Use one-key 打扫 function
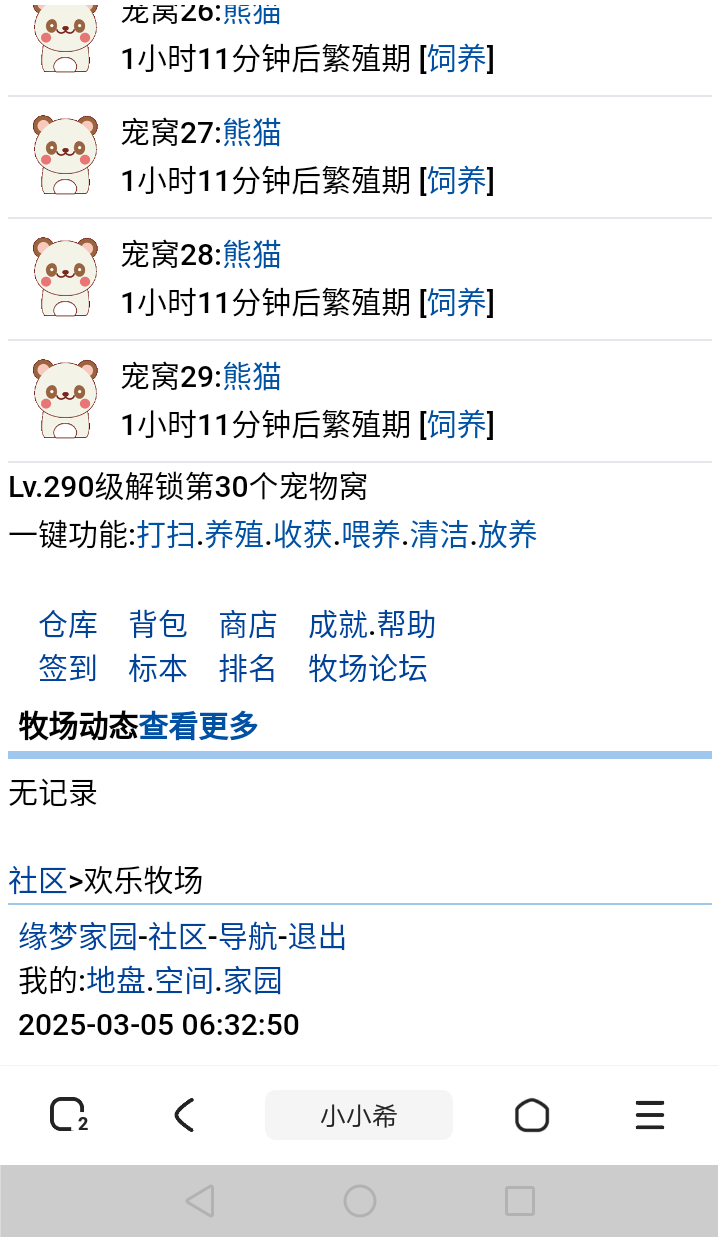This screenshot has width=718, height=1237. (x=166, y=535)
